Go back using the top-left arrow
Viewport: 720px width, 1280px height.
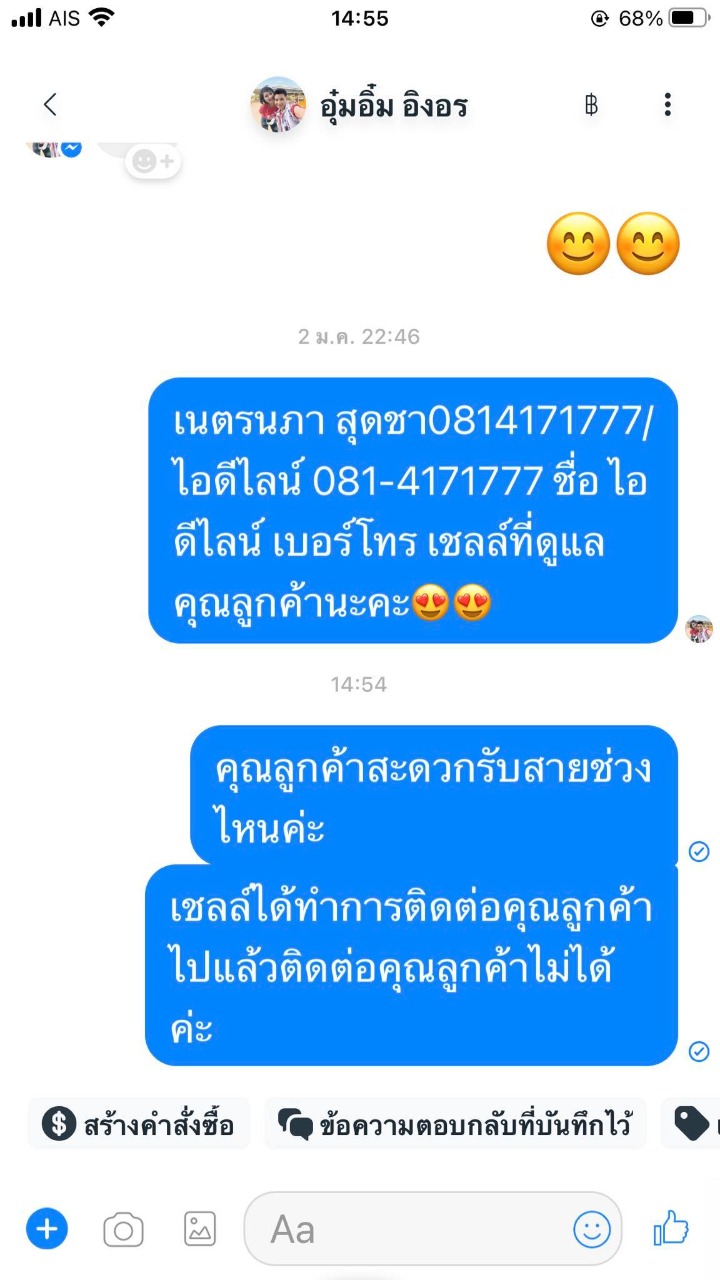(50, 104)
